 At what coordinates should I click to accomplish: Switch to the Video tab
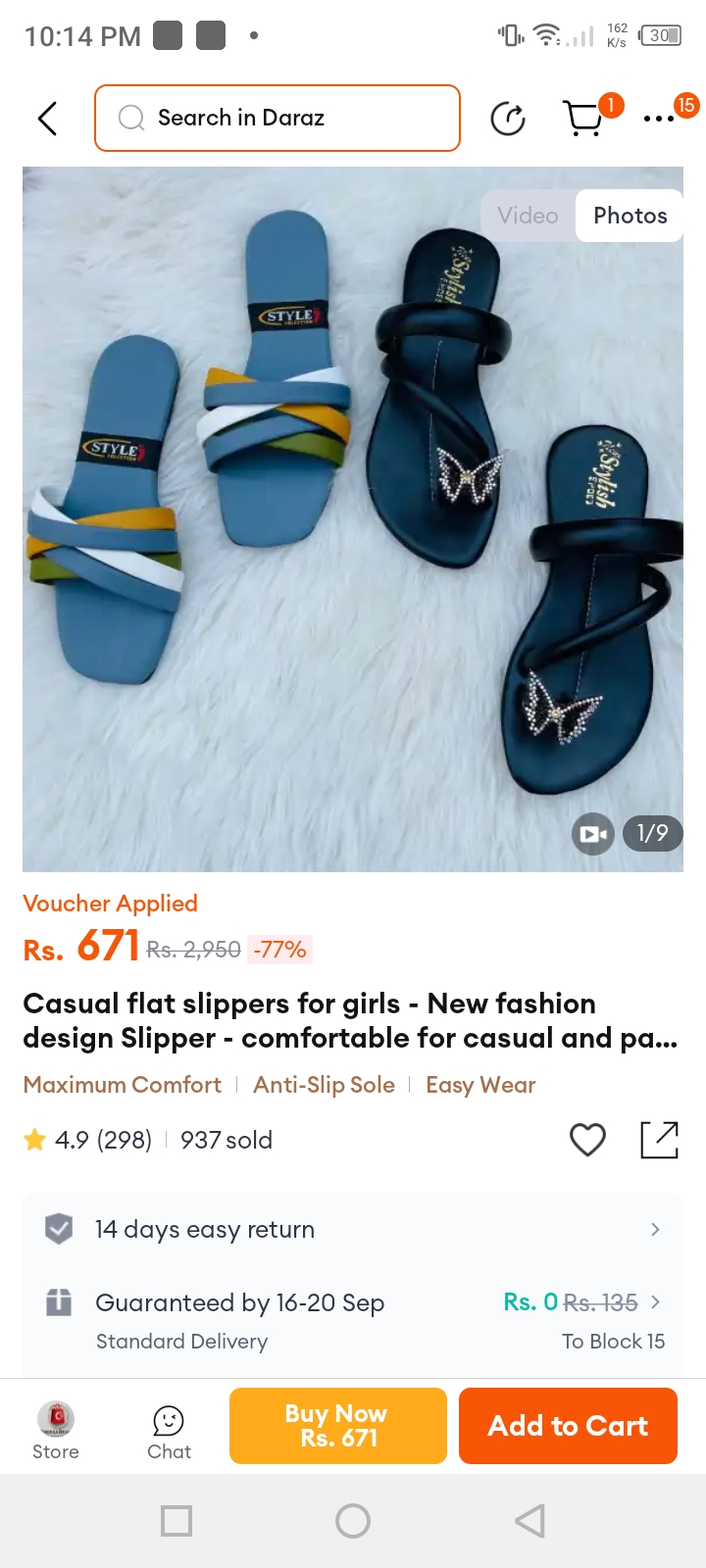(528, 216)
